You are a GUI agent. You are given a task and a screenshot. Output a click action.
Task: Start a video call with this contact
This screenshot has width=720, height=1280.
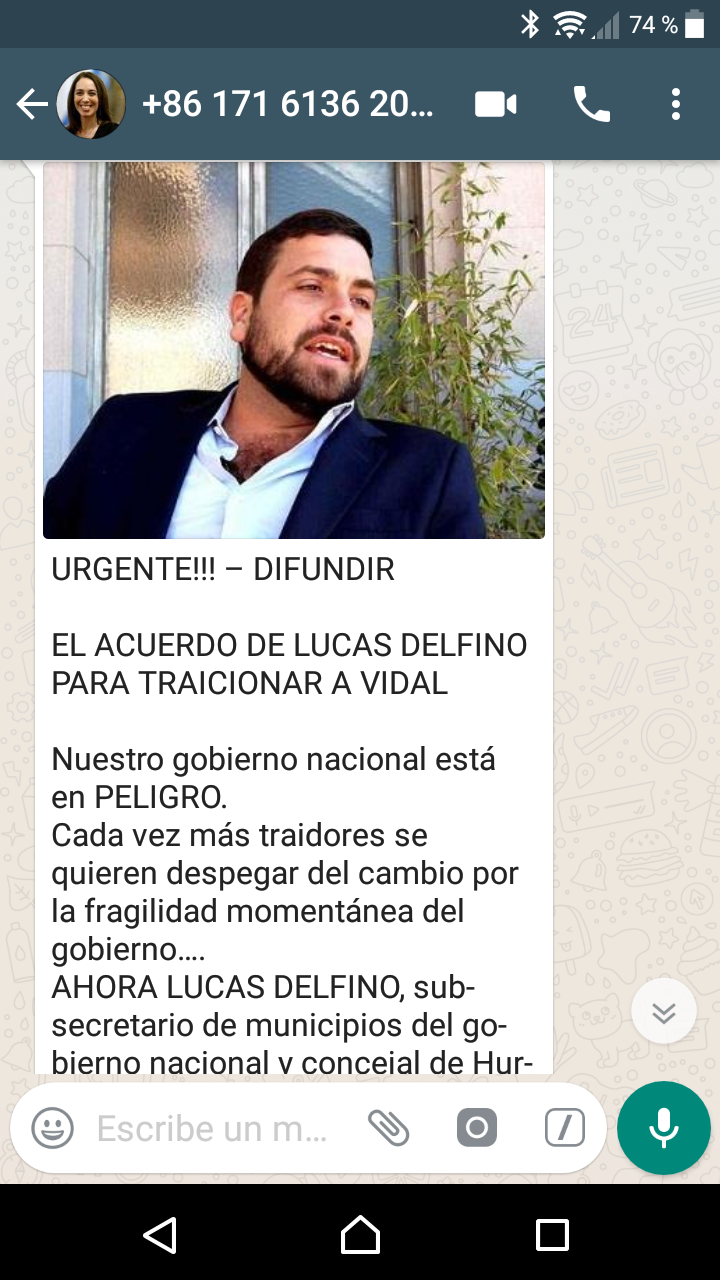click(x=495, y=104)
